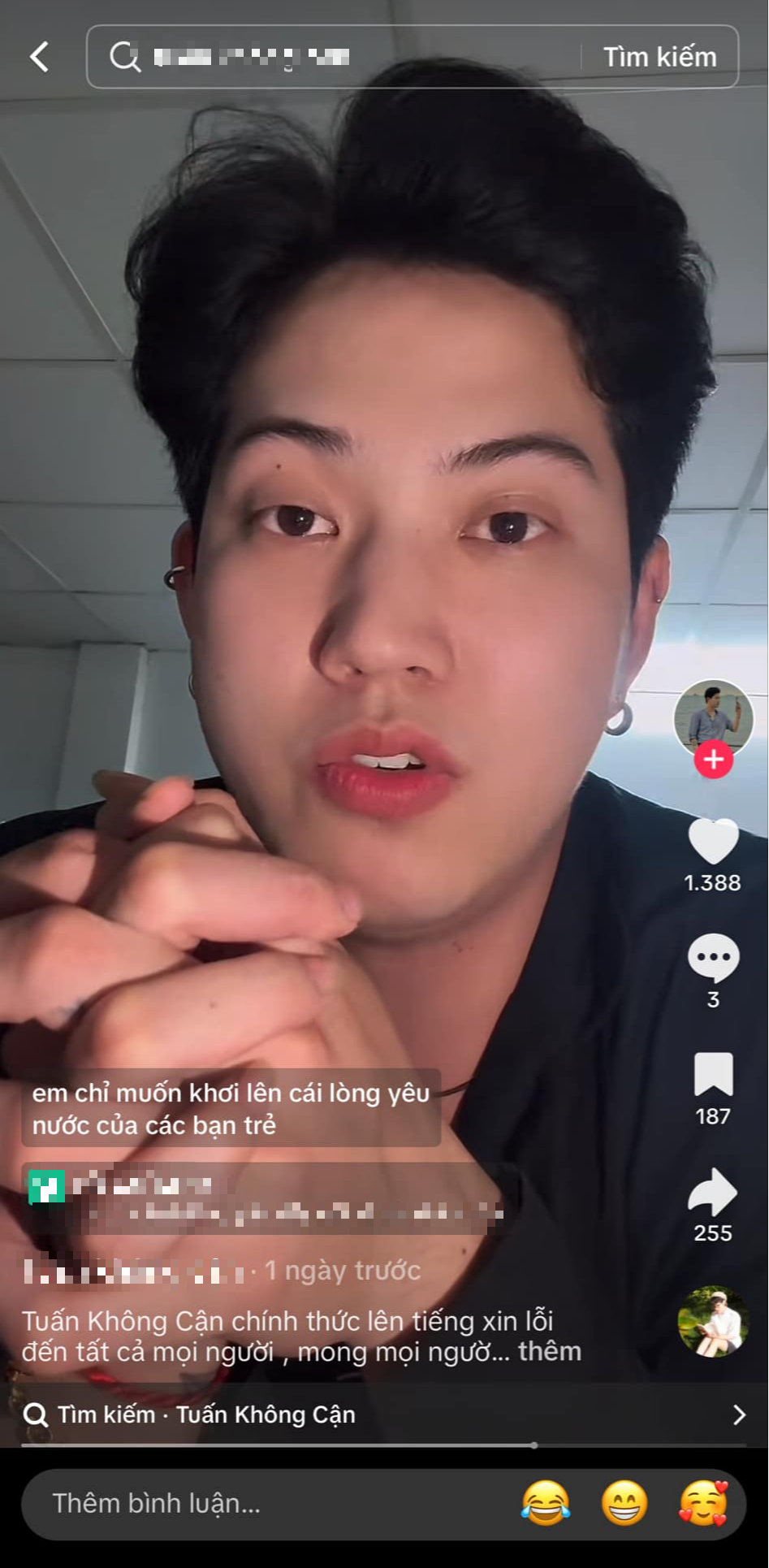
Task: Insert the smiling hearts emoji
Action: point(702,1503)
